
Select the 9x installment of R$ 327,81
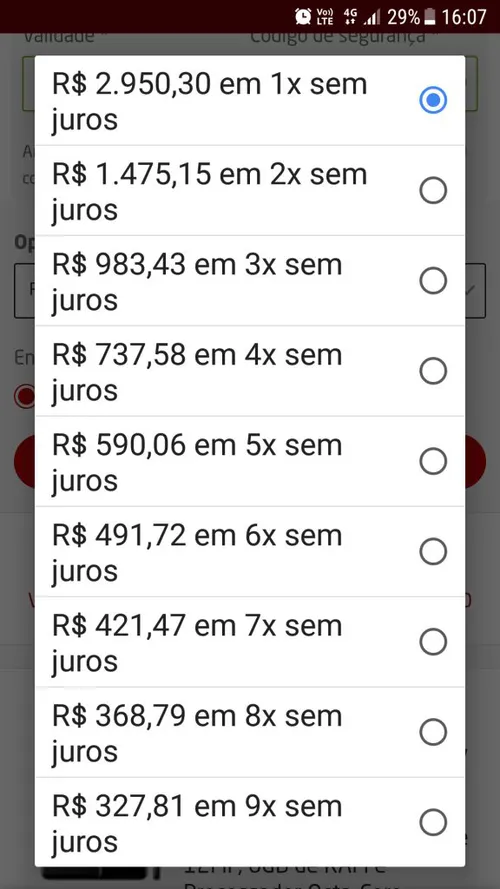(250, 822)
